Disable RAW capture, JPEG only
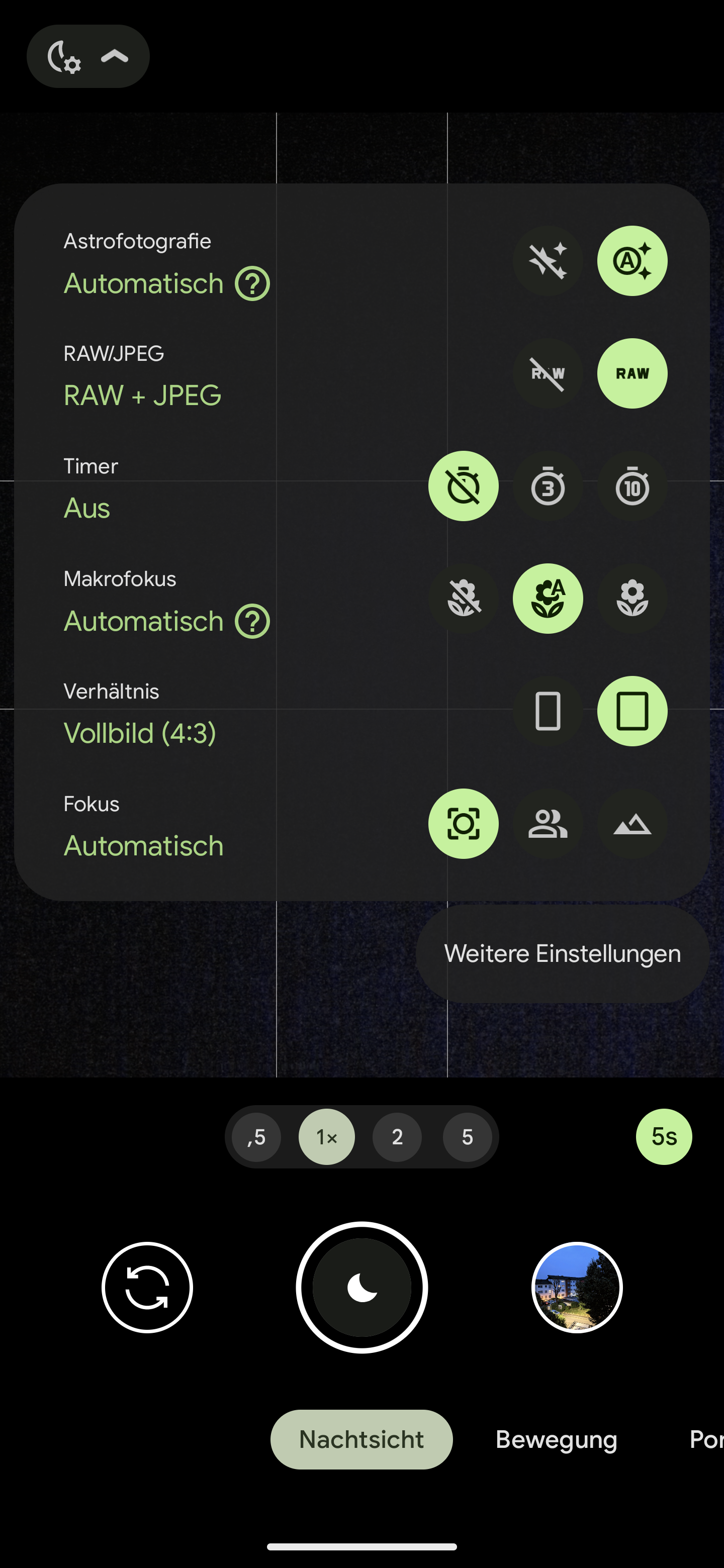This screenshot has height=1568, width=724. [x=548, y=373]
